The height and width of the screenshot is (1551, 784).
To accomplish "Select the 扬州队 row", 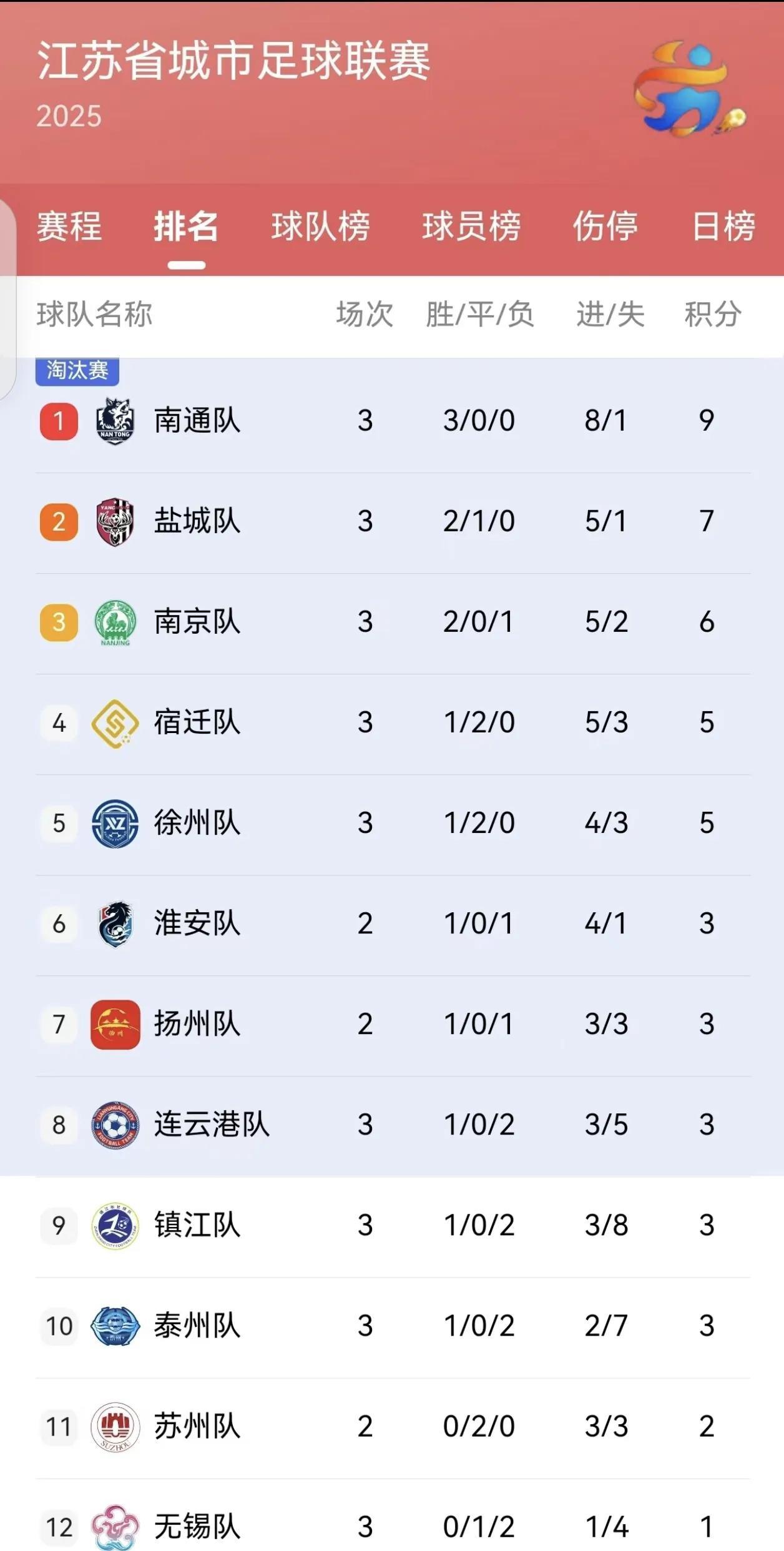I will 197,1024.
